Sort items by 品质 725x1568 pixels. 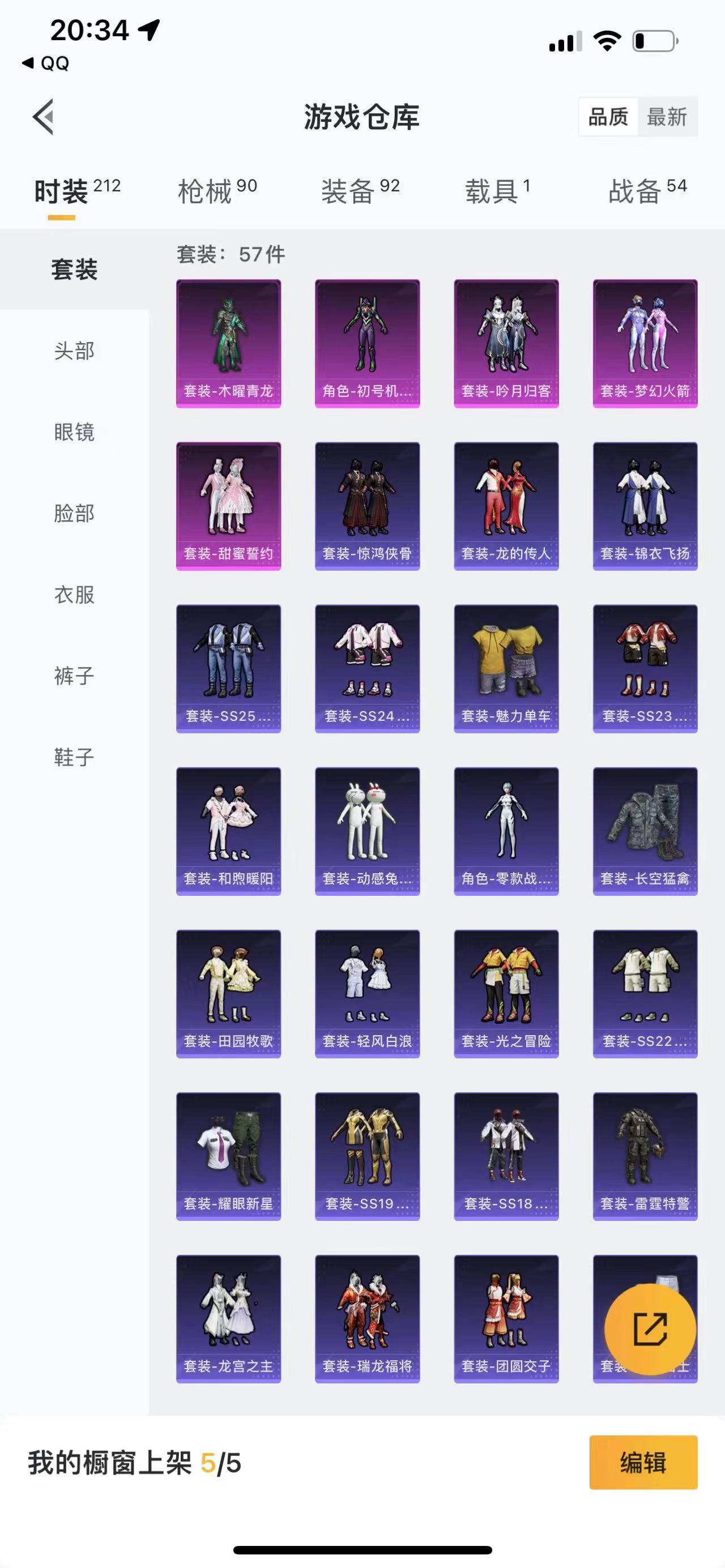click(x=608, y=116)
